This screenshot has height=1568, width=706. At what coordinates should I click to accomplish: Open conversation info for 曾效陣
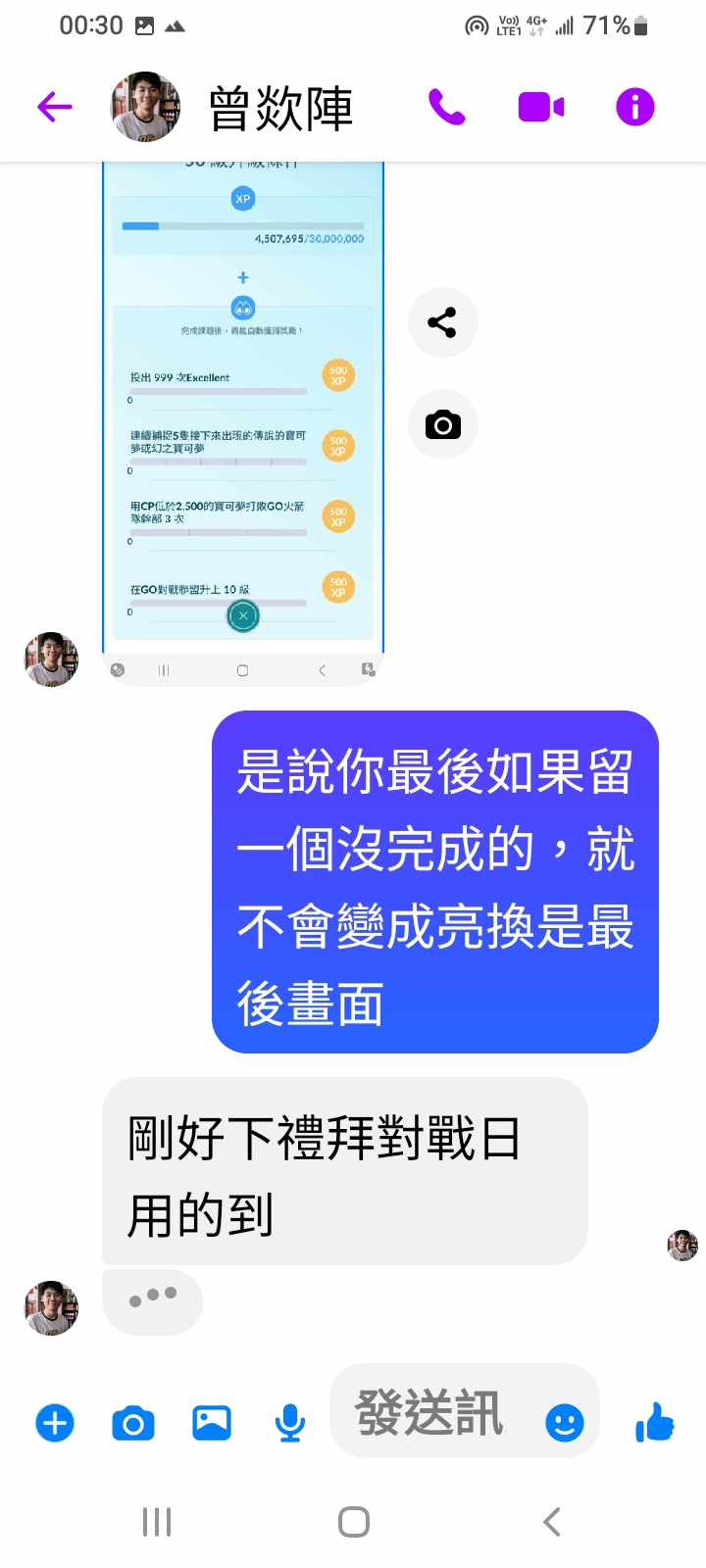(634, 106)
